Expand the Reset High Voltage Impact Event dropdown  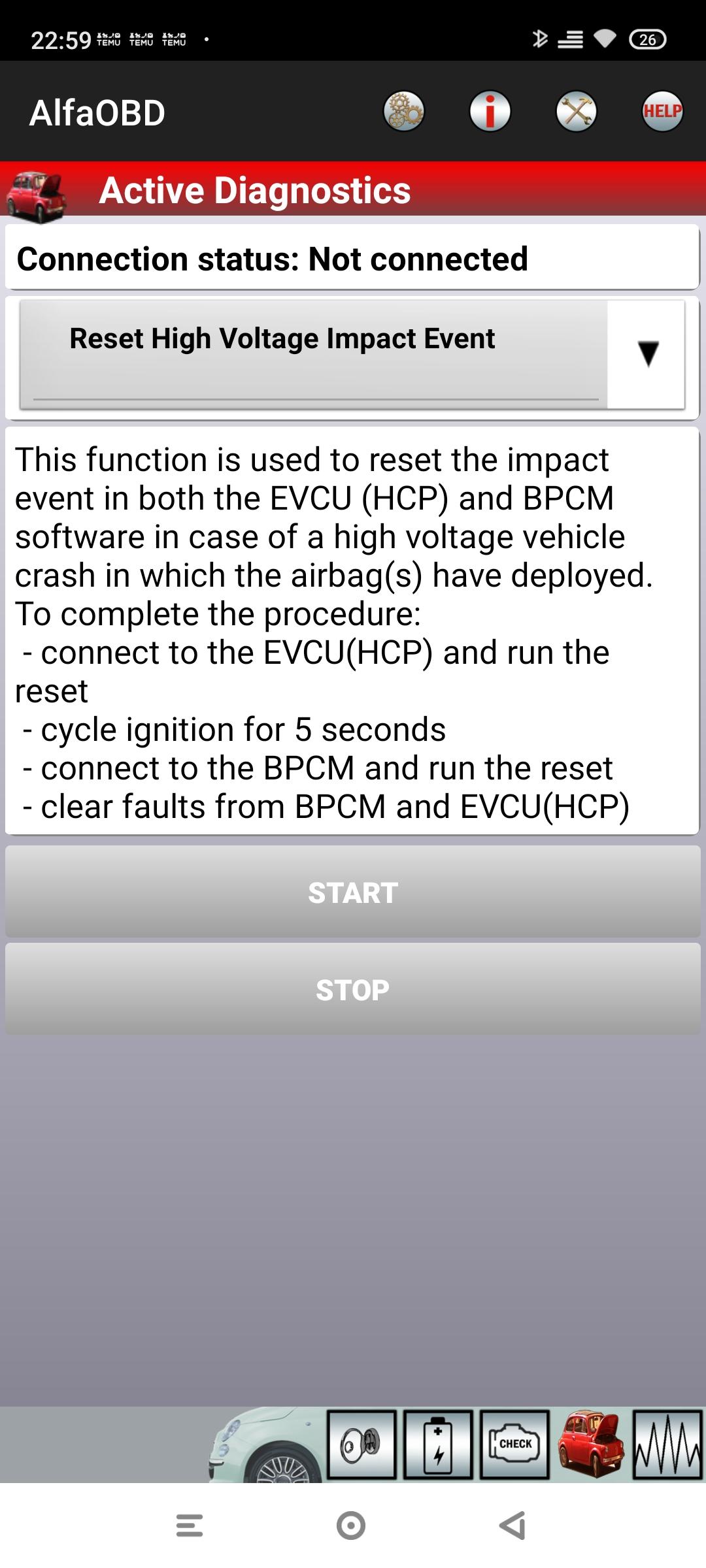click(352, 355)
